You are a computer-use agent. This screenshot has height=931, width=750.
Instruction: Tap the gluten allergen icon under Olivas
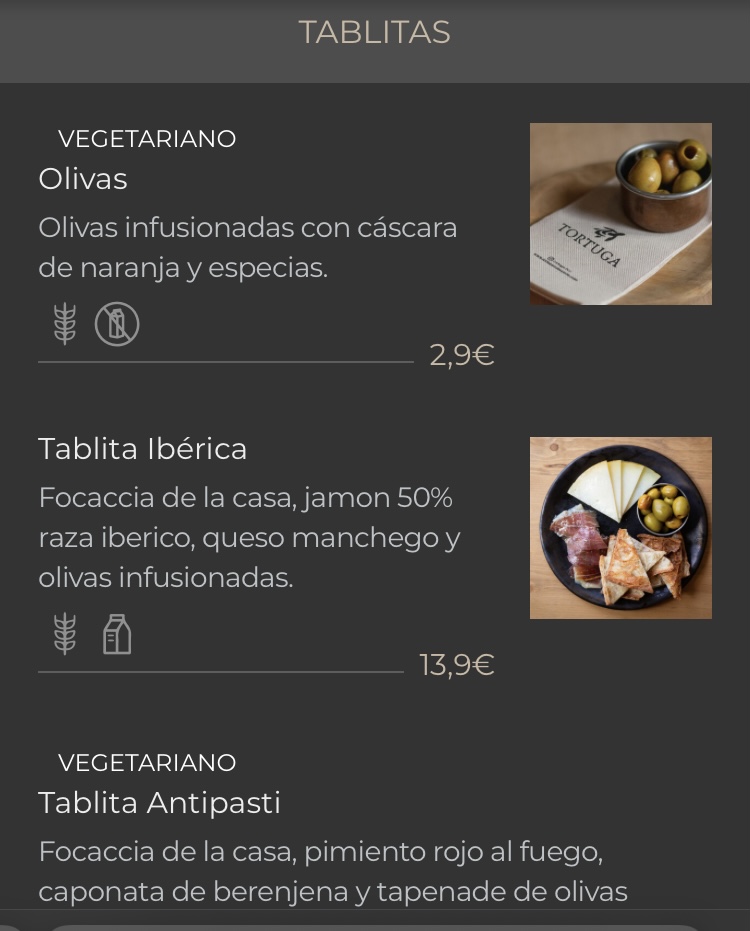point(65,325)
